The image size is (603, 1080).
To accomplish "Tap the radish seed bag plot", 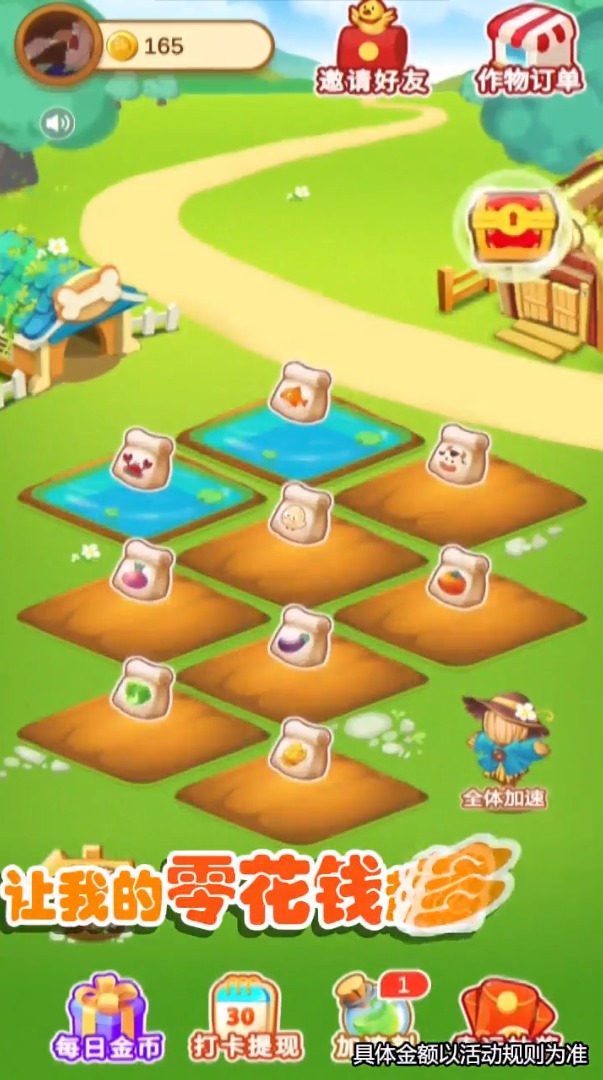I will click(143, 571).
